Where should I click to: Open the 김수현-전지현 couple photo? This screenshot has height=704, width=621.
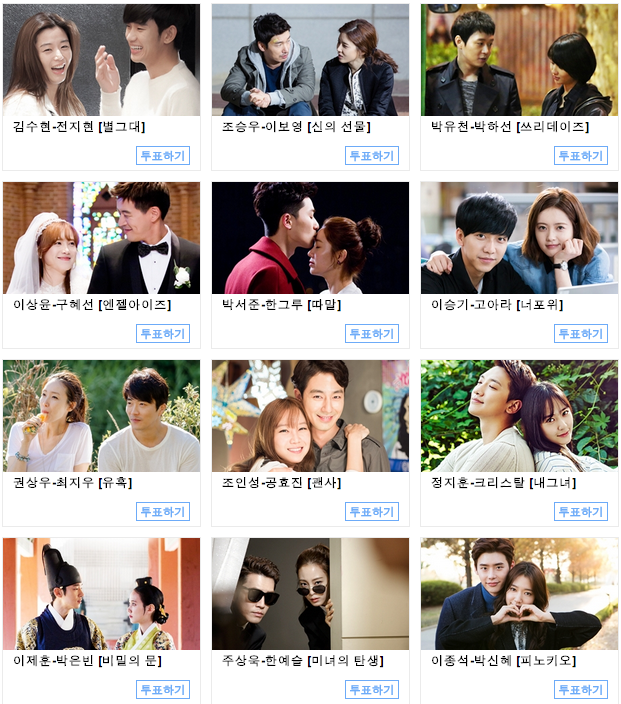[101, 60]
